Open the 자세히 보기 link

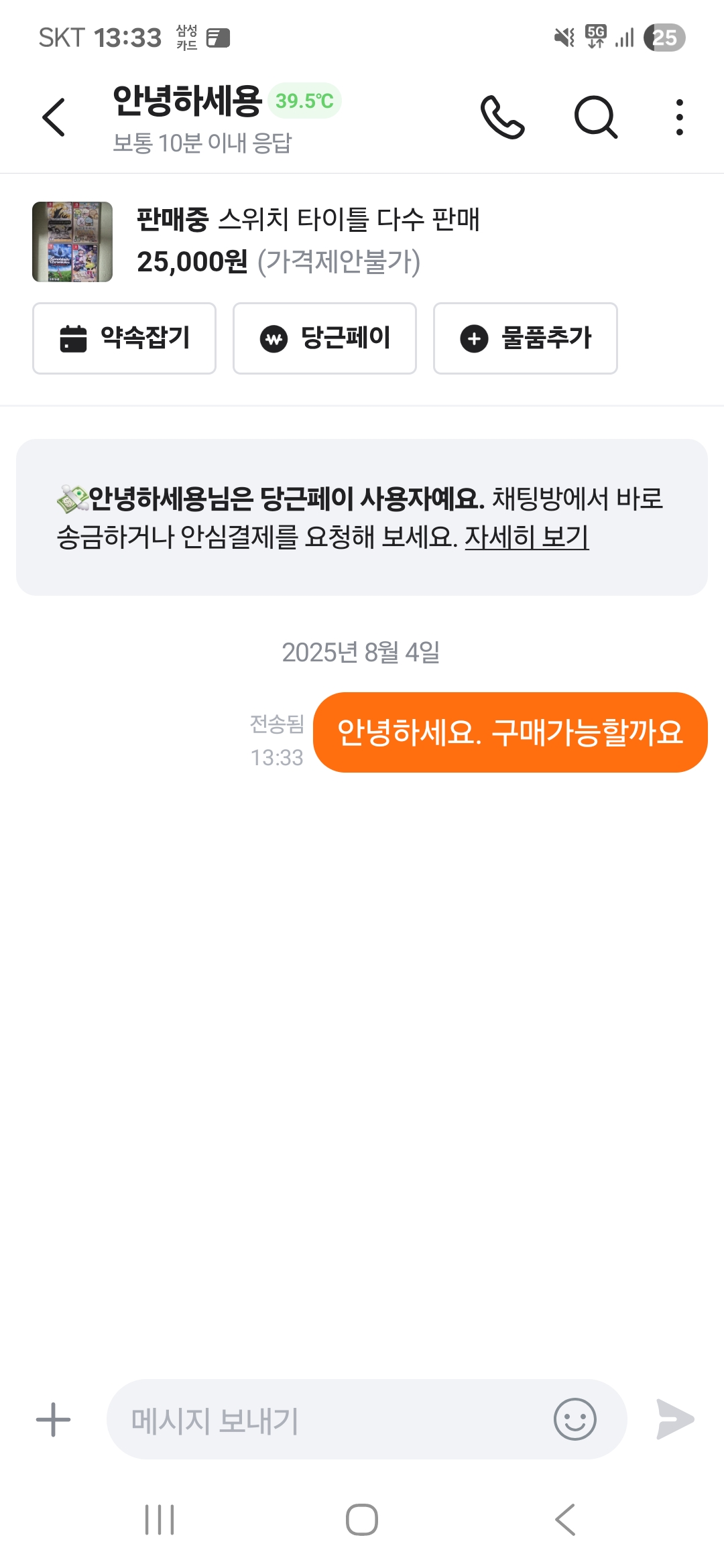[527, 537]
